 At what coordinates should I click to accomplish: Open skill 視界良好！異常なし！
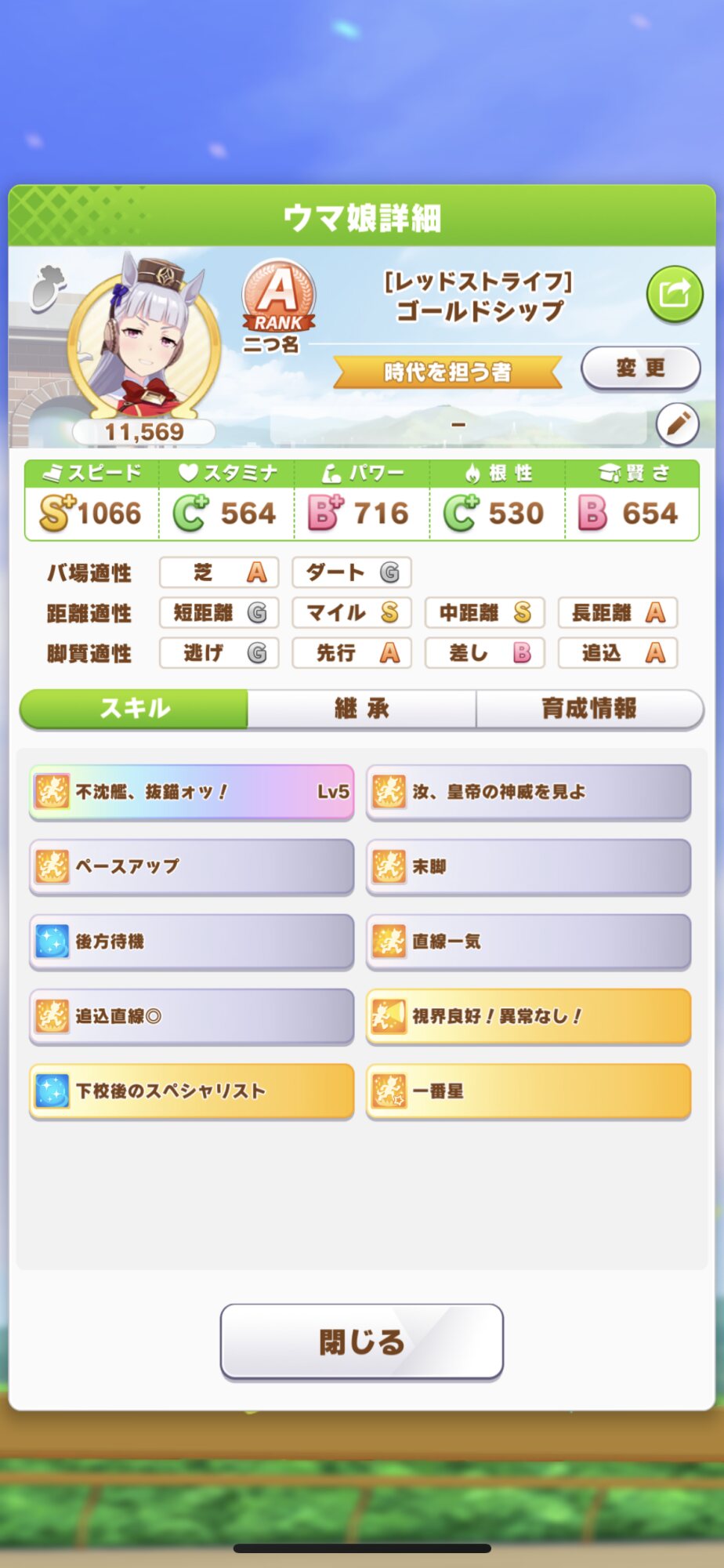coord(528,1016)
